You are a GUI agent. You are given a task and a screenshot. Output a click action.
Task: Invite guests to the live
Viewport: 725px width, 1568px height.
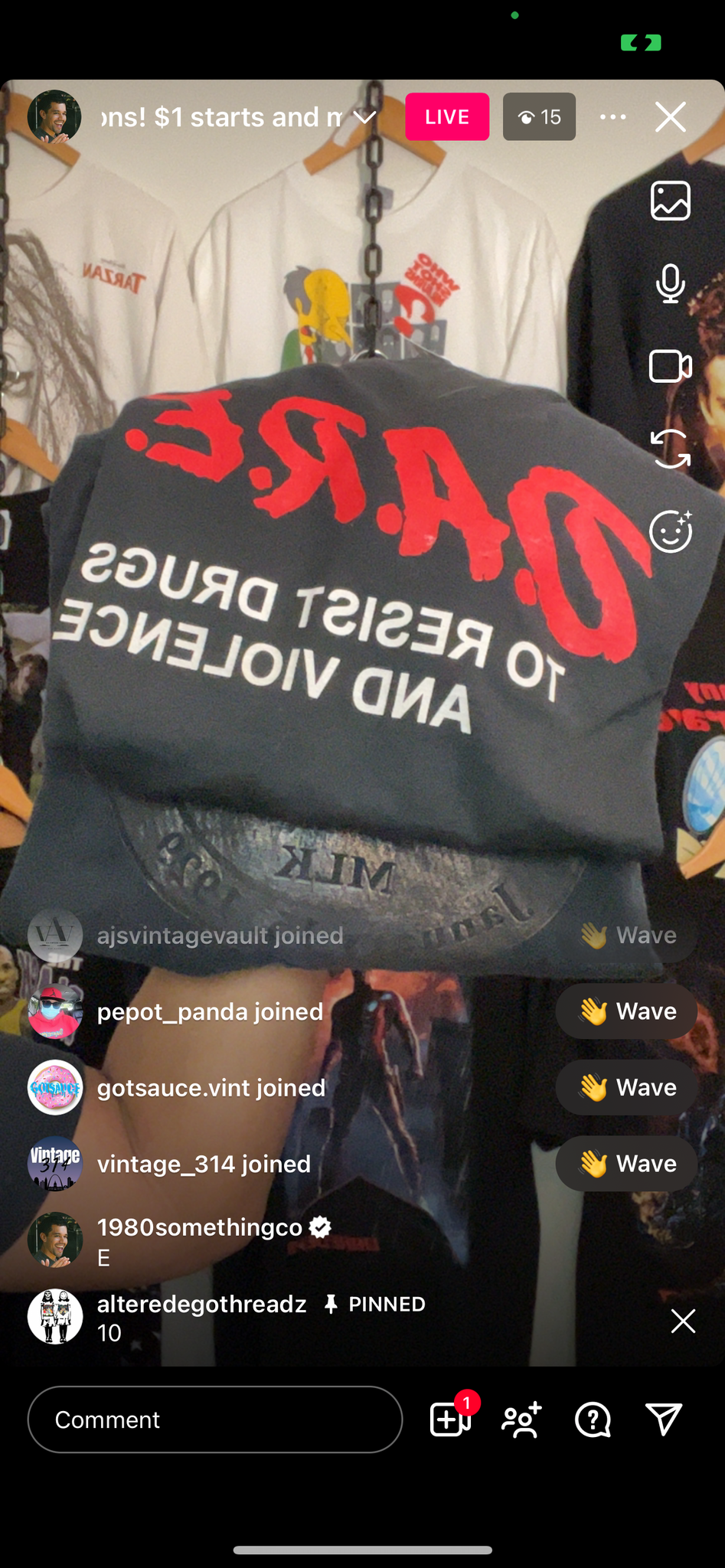[521, 1419]
